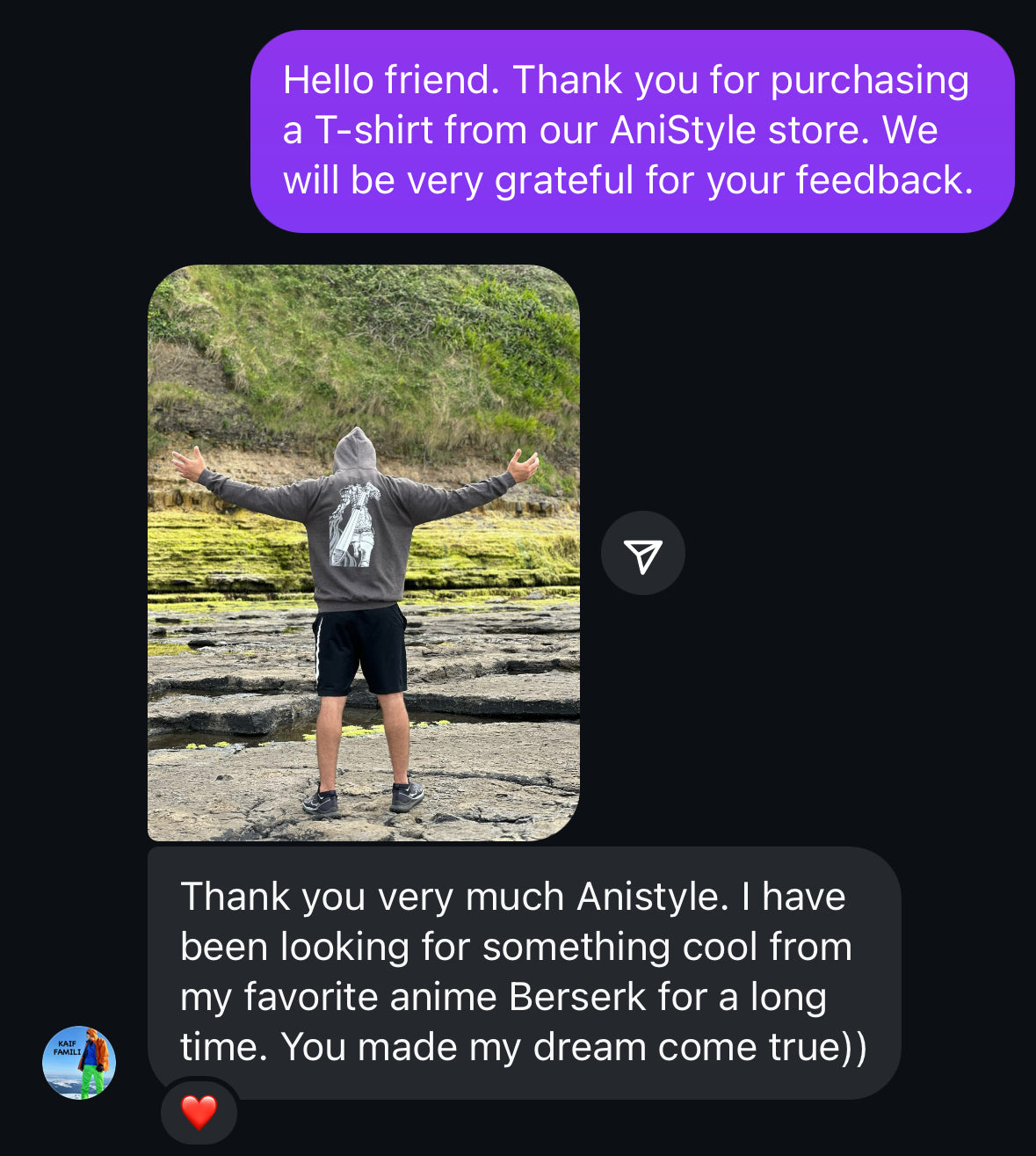
Task: Tap the heart reaction under the message
Action: pos(199,1112)
